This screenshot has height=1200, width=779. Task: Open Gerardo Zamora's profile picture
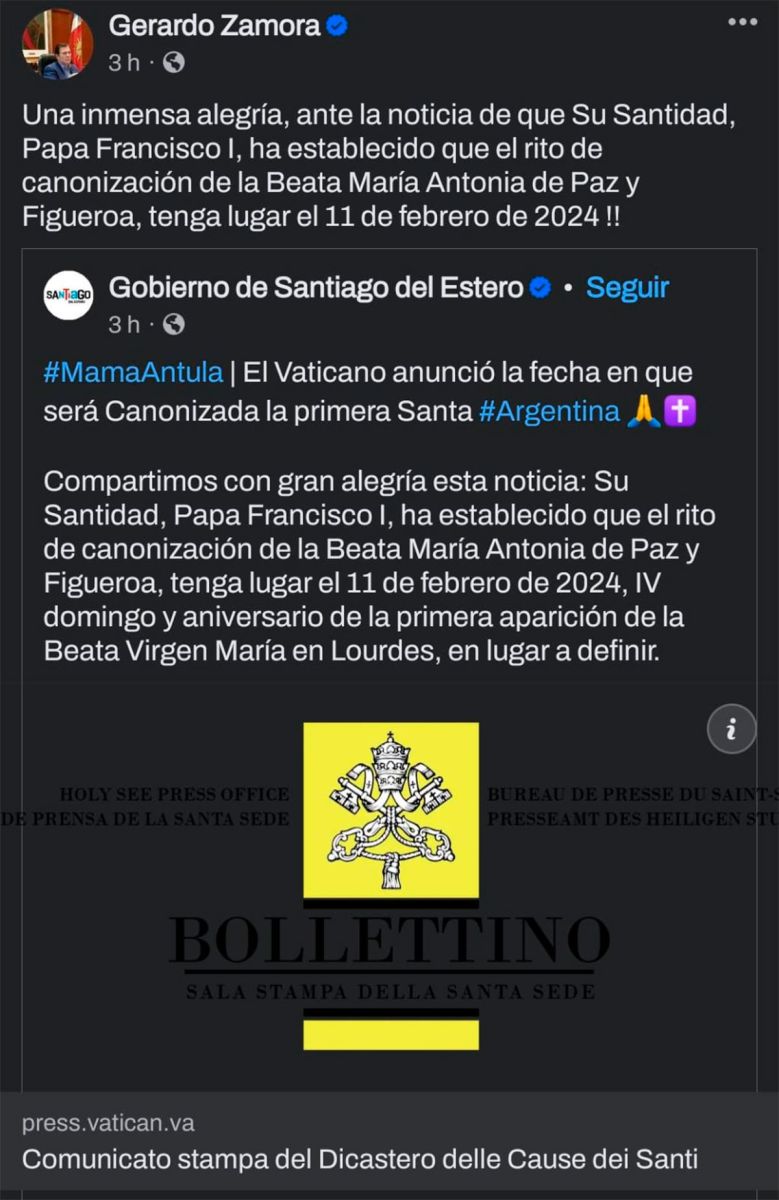point(57,44)
